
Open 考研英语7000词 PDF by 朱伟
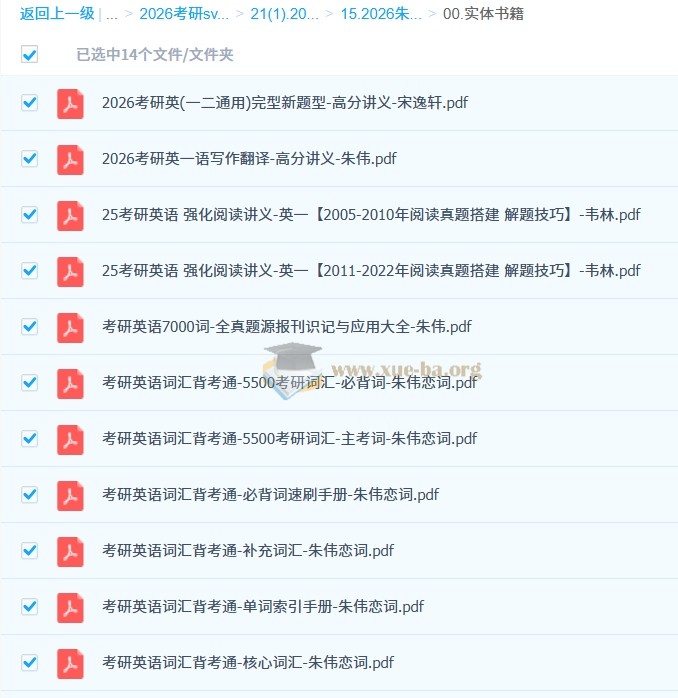(x=286, y=326)
